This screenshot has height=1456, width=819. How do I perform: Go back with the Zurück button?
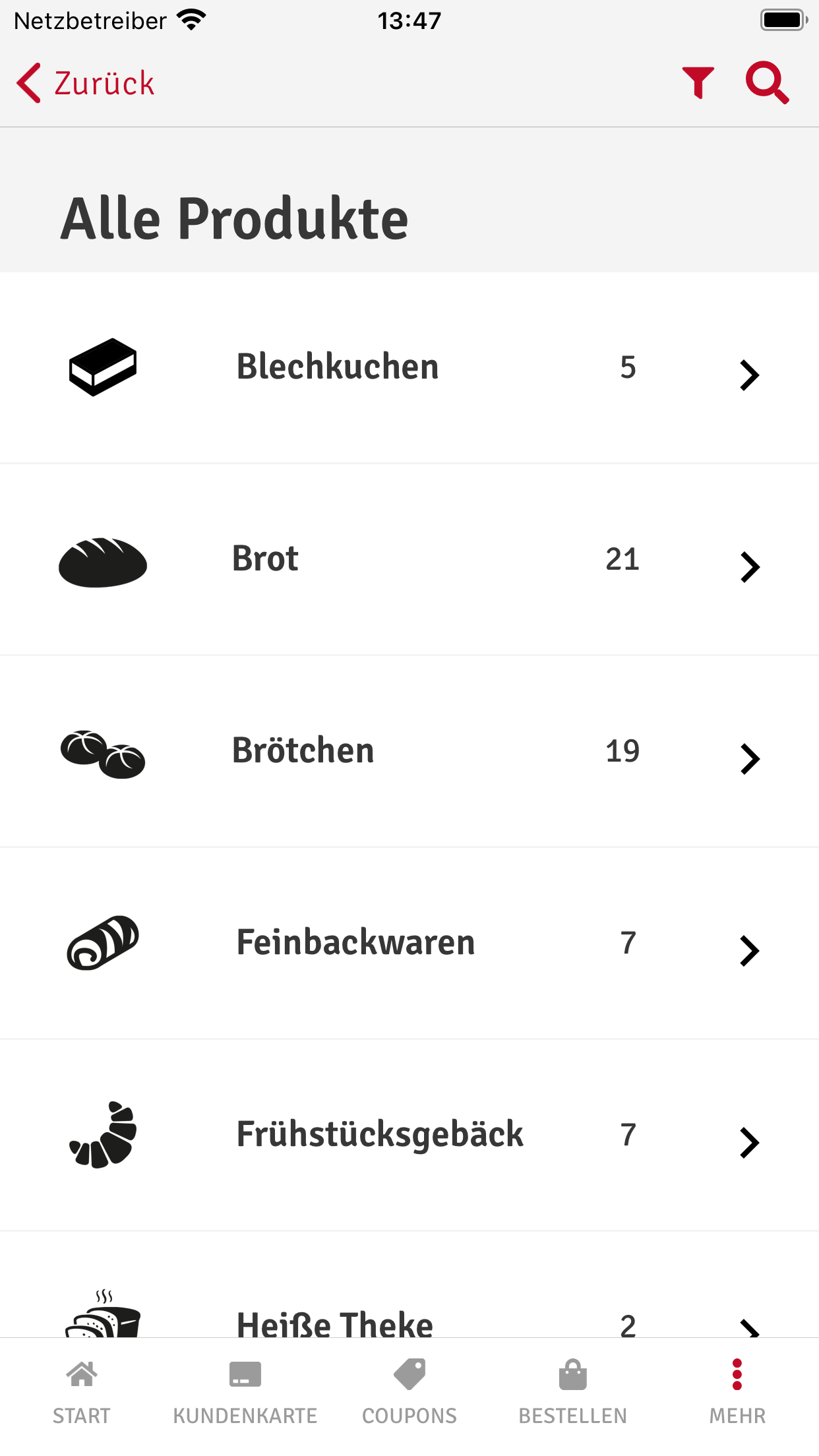tap(86, 83)
